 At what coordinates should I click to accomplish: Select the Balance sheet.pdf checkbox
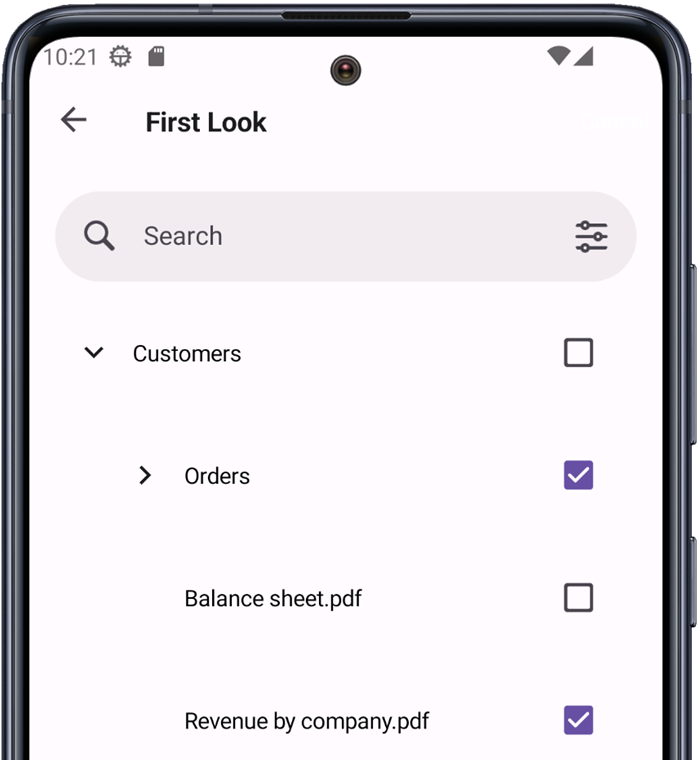point(578,598)
